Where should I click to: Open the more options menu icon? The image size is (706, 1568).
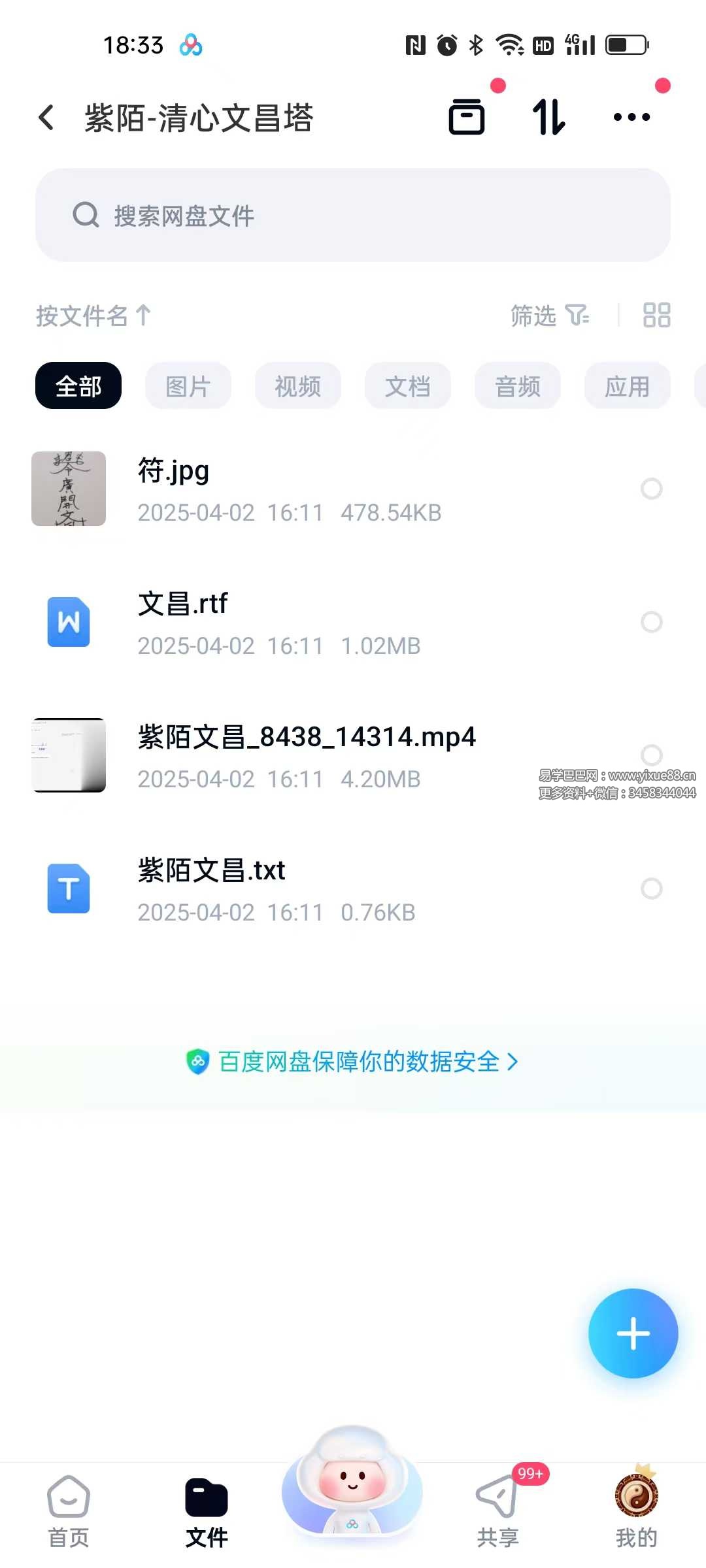coord(631,116)
